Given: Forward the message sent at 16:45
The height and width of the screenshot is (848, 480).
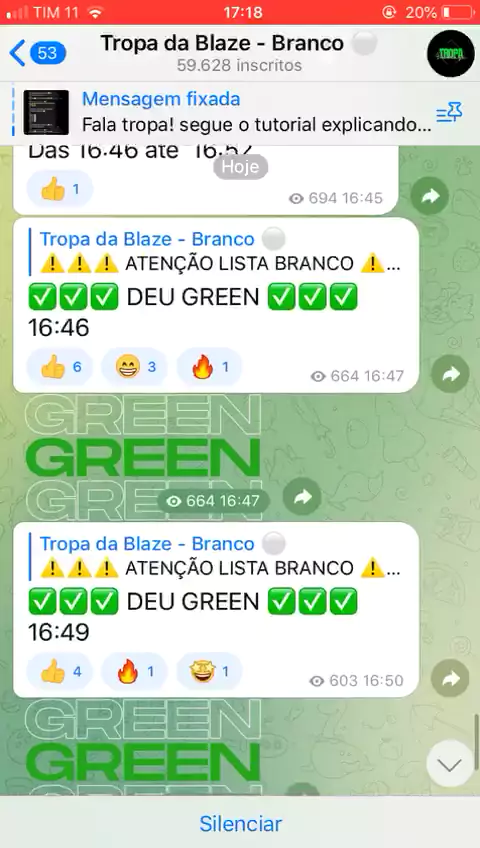Looking at the screenshot, I should coord(429,196).
